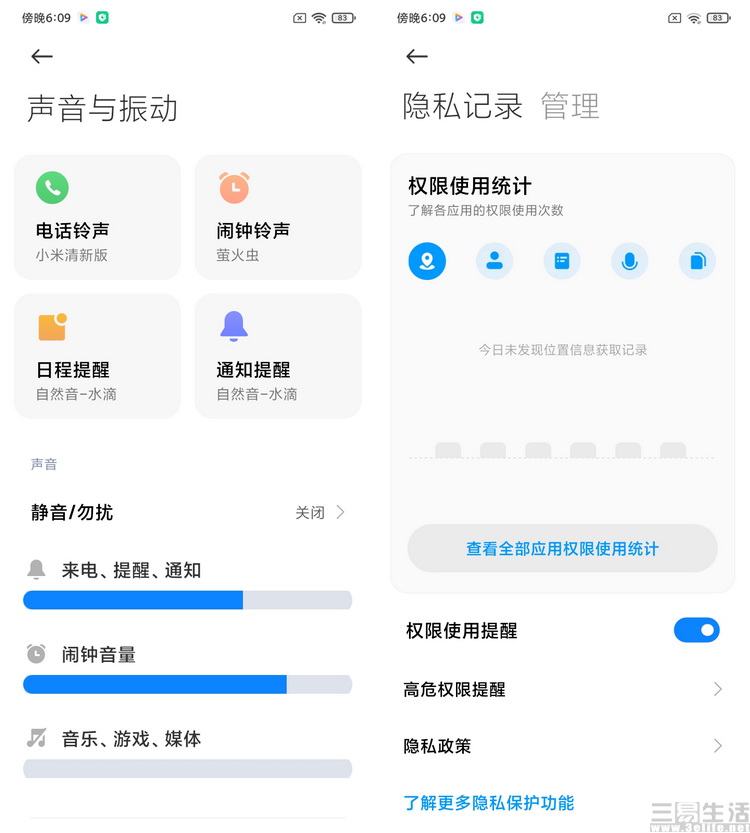
Task: Adjust 闹钟音量 slider
Action: point(188,684)
